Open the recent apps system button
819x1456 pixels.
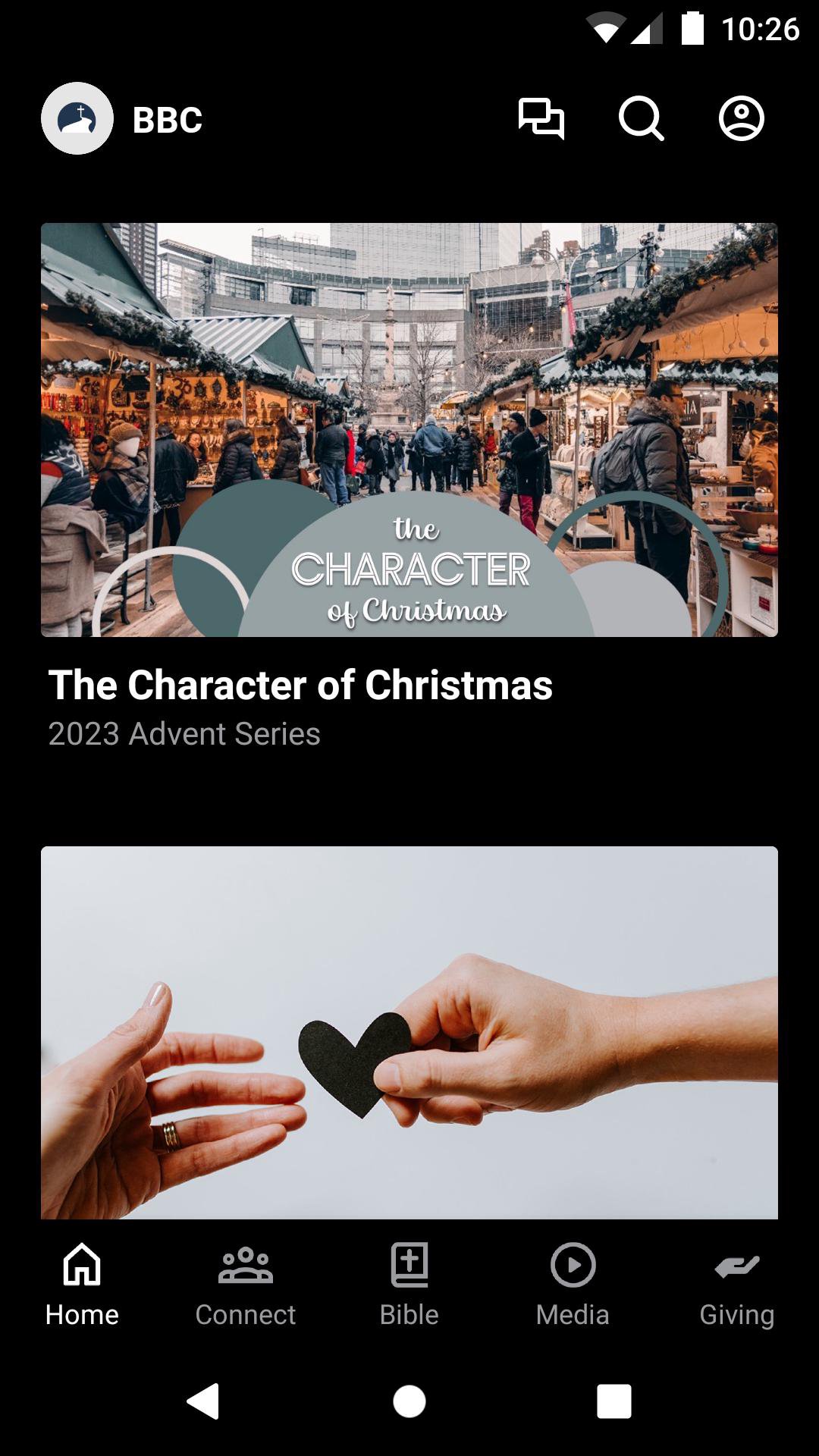pyautogui.click(x=613, y=1401)
